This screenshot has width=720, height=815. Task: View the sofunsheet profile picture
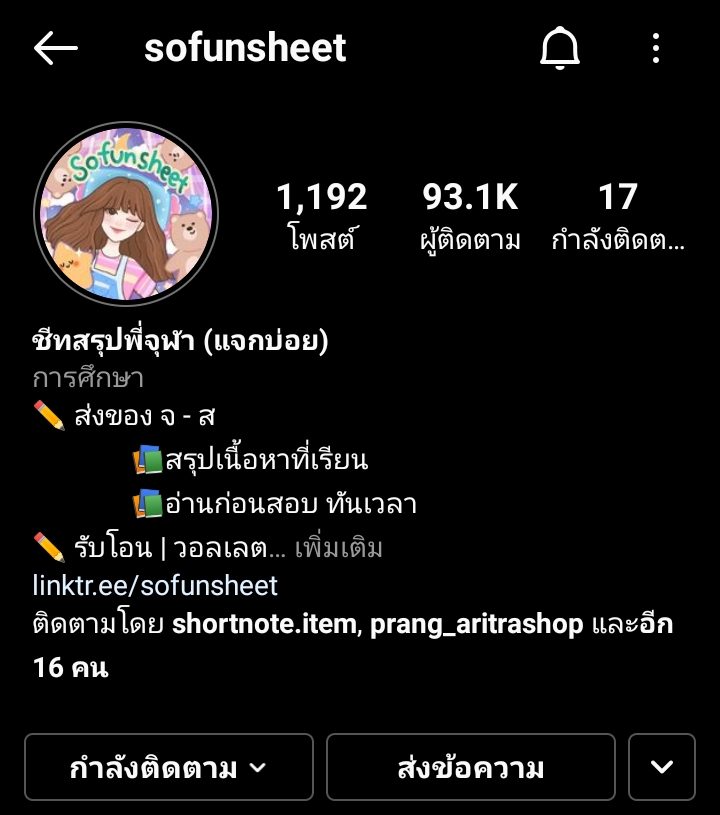[x=126, y=212]
